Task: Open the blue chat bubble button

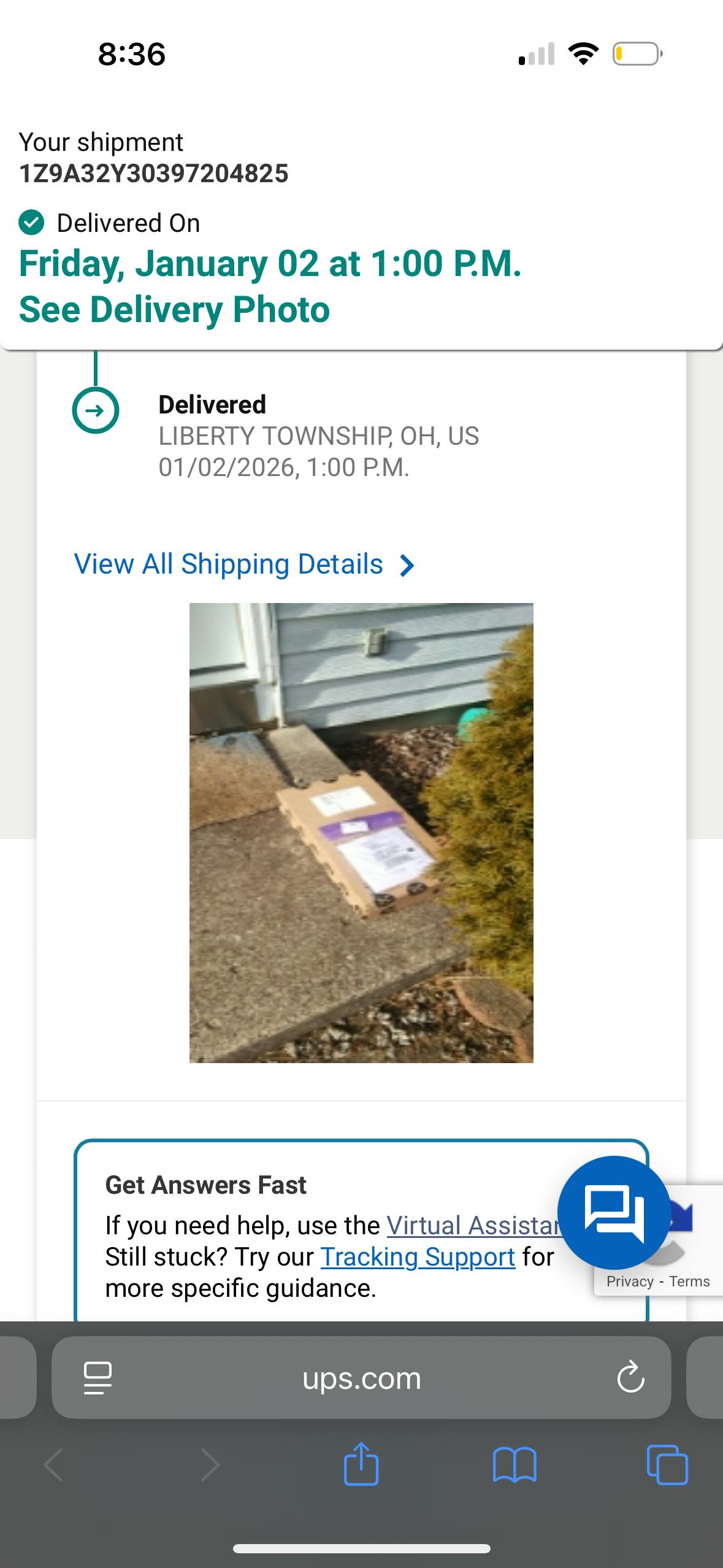Action: tap(613, 1212)
